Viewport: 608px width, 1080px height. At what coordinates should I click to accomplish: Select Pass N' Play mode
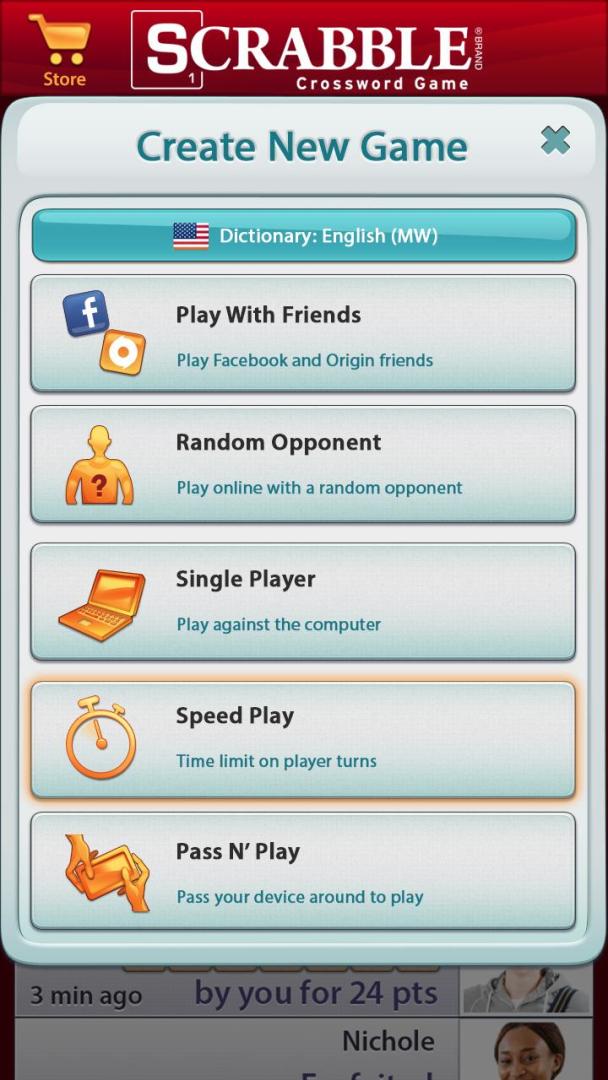[304, 872]
